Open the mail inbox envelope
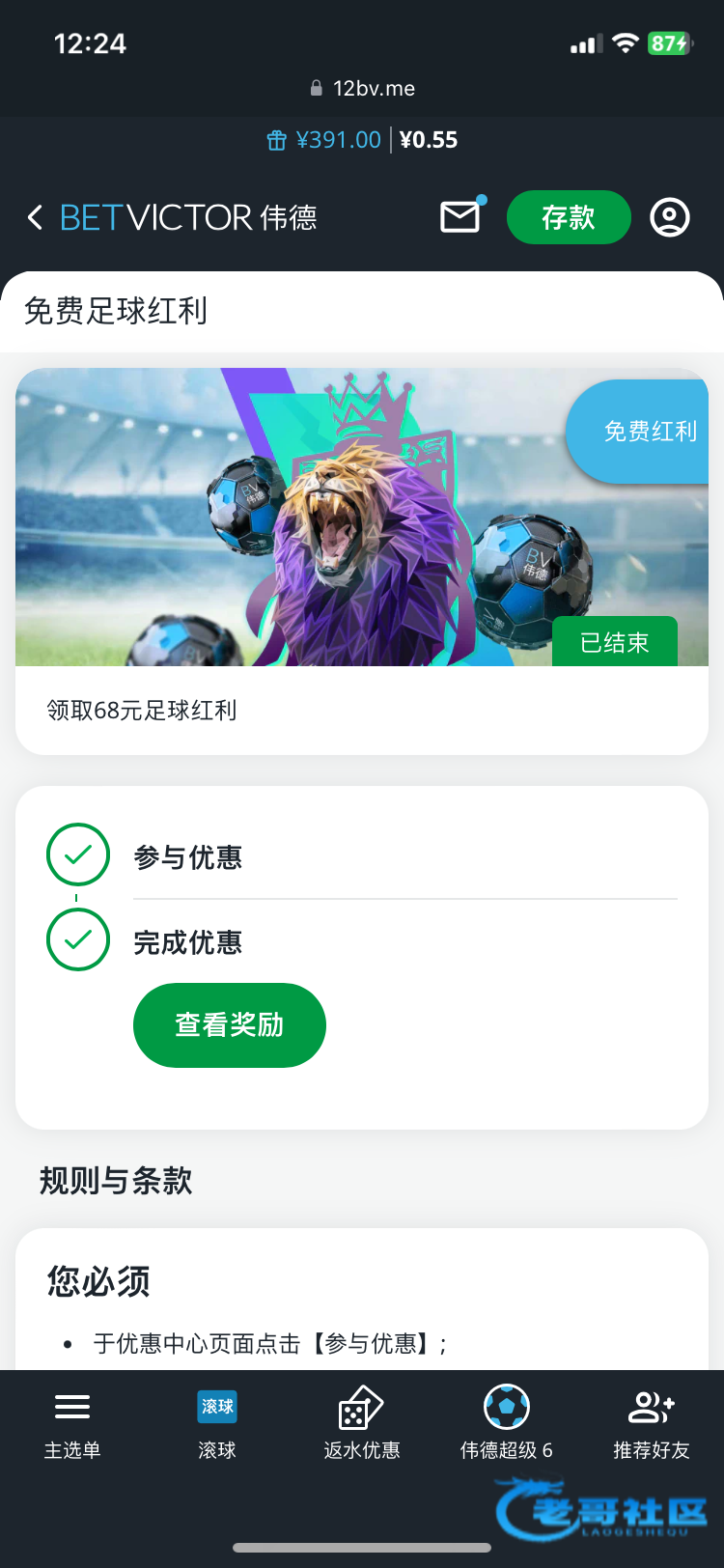Viewport: 724px width, 1568px height. pyautogui.click(x=460, y=217)
